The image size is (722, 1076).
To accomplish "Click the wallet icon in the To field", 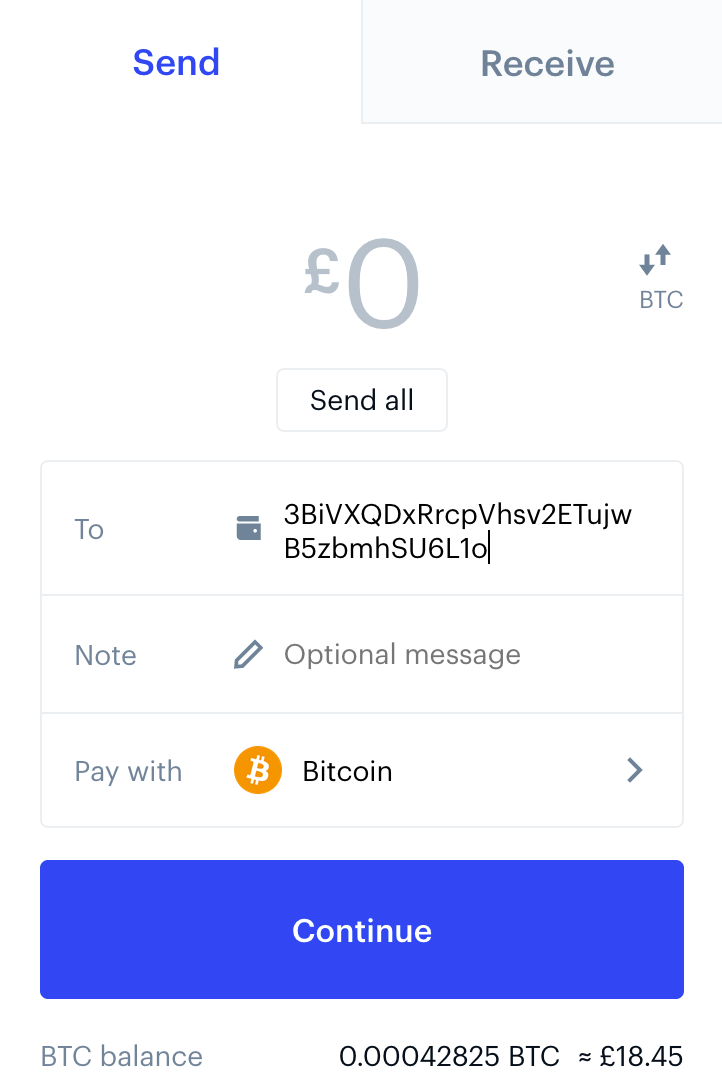I will [x=248, y=528].
